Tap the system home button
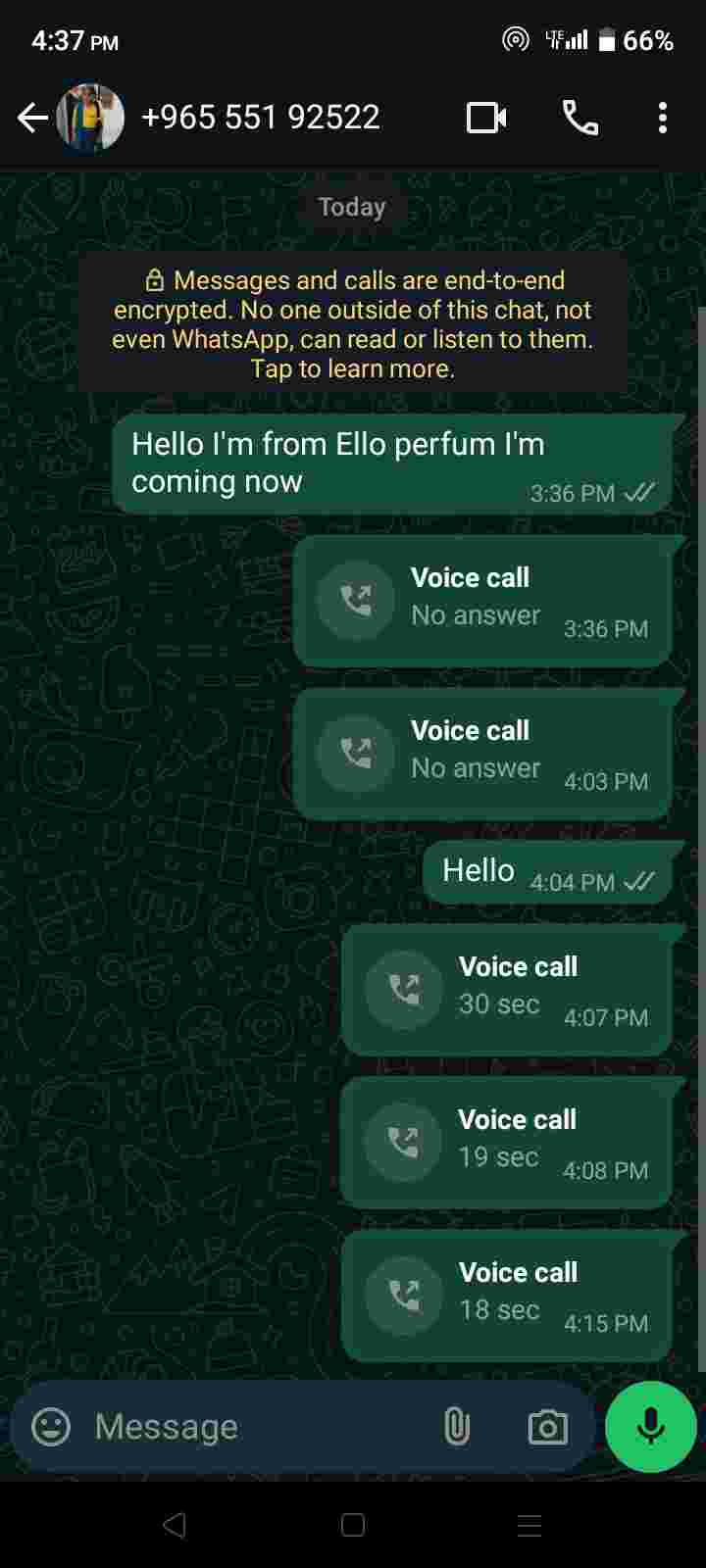This screenshot has height=1568, width=706. (353, 1525)
